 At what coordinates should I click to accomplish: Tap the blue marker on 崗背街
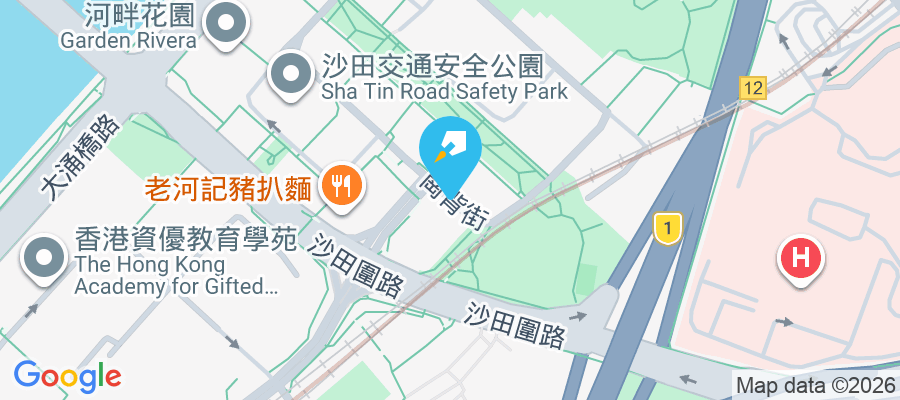451,150
